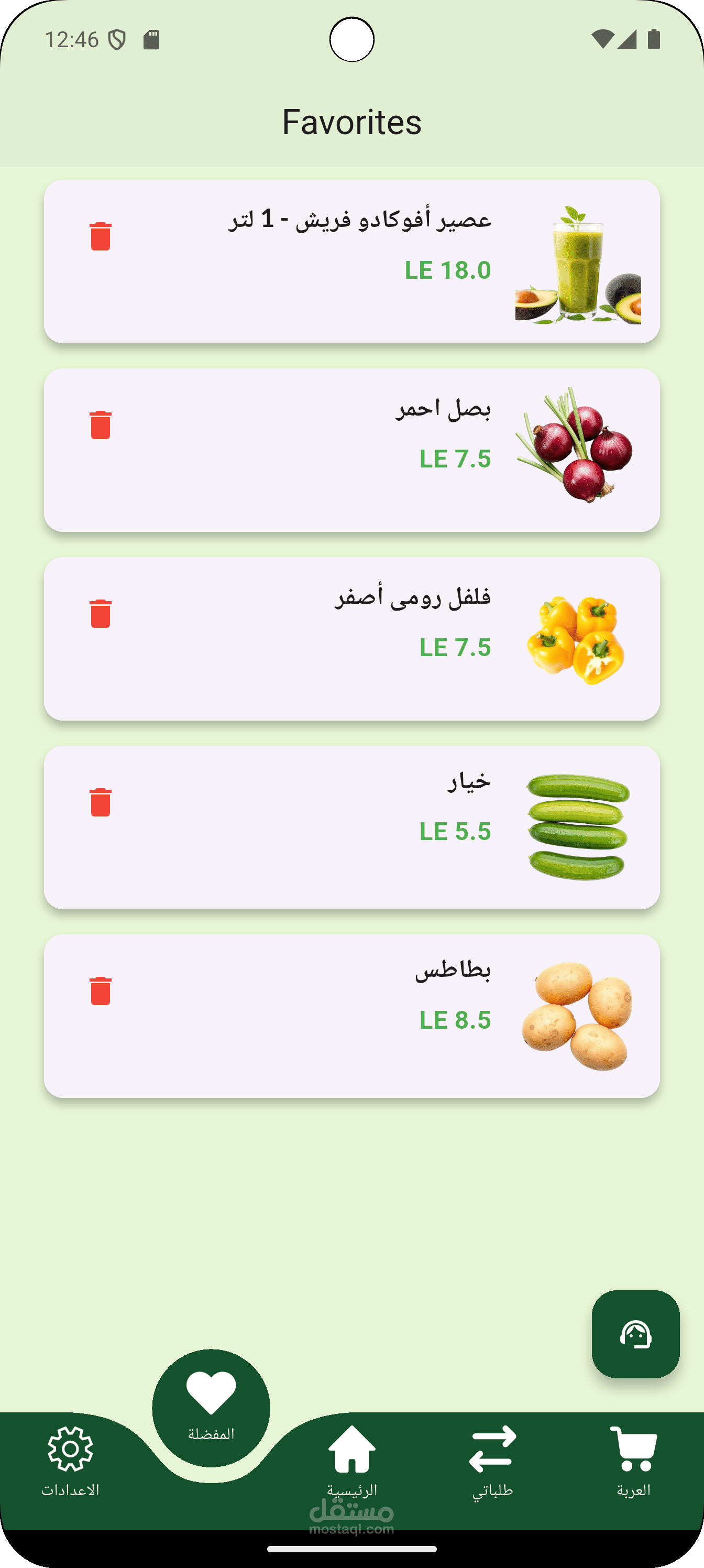Select the المفضلة favorites tab
Screen dimensions: 704x1568
pyautogui.click(x=211, y=1408)
